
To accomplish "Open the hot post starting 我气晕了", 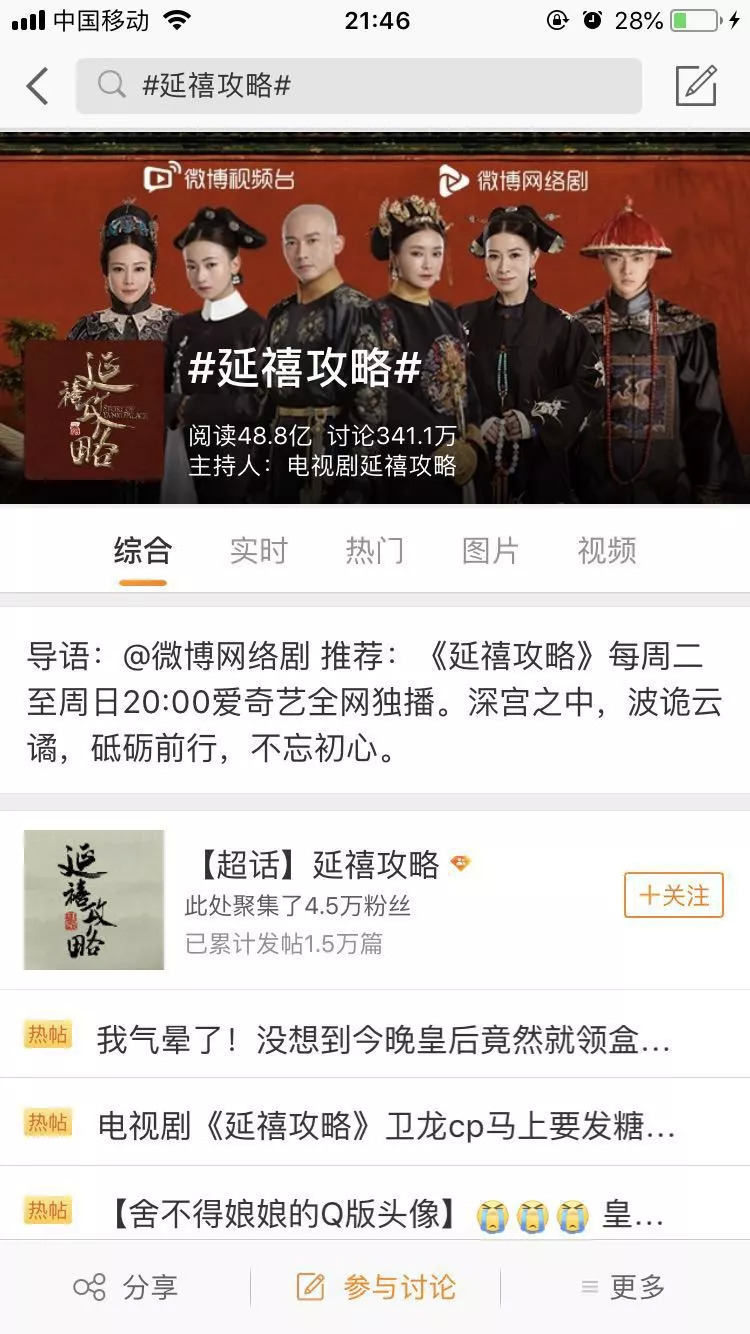I will pyautogui.click(x=383, y=1040).
